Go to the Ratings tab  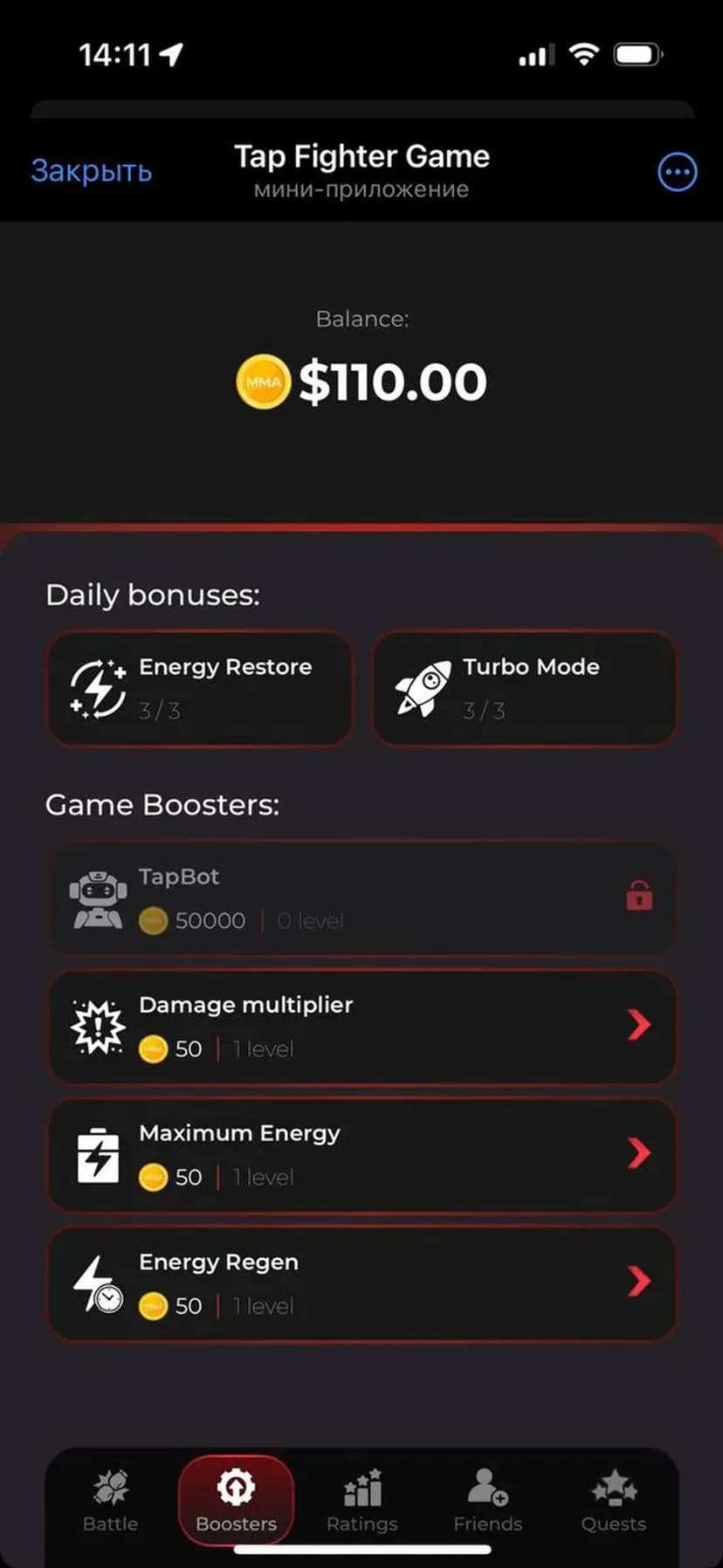[361, 1500]
